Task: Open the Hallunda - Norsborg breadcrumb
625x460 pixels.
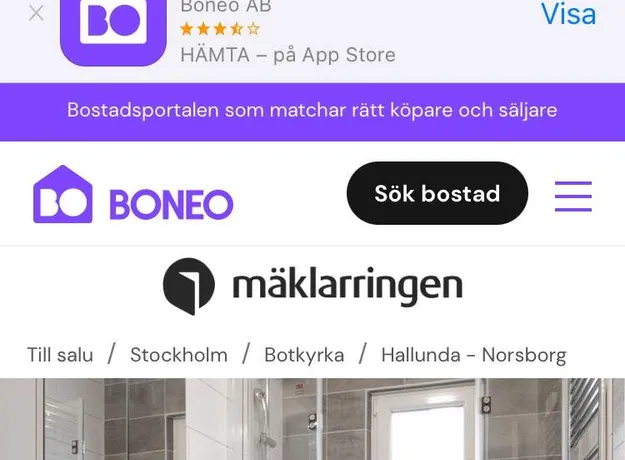Action: (473, 354)
